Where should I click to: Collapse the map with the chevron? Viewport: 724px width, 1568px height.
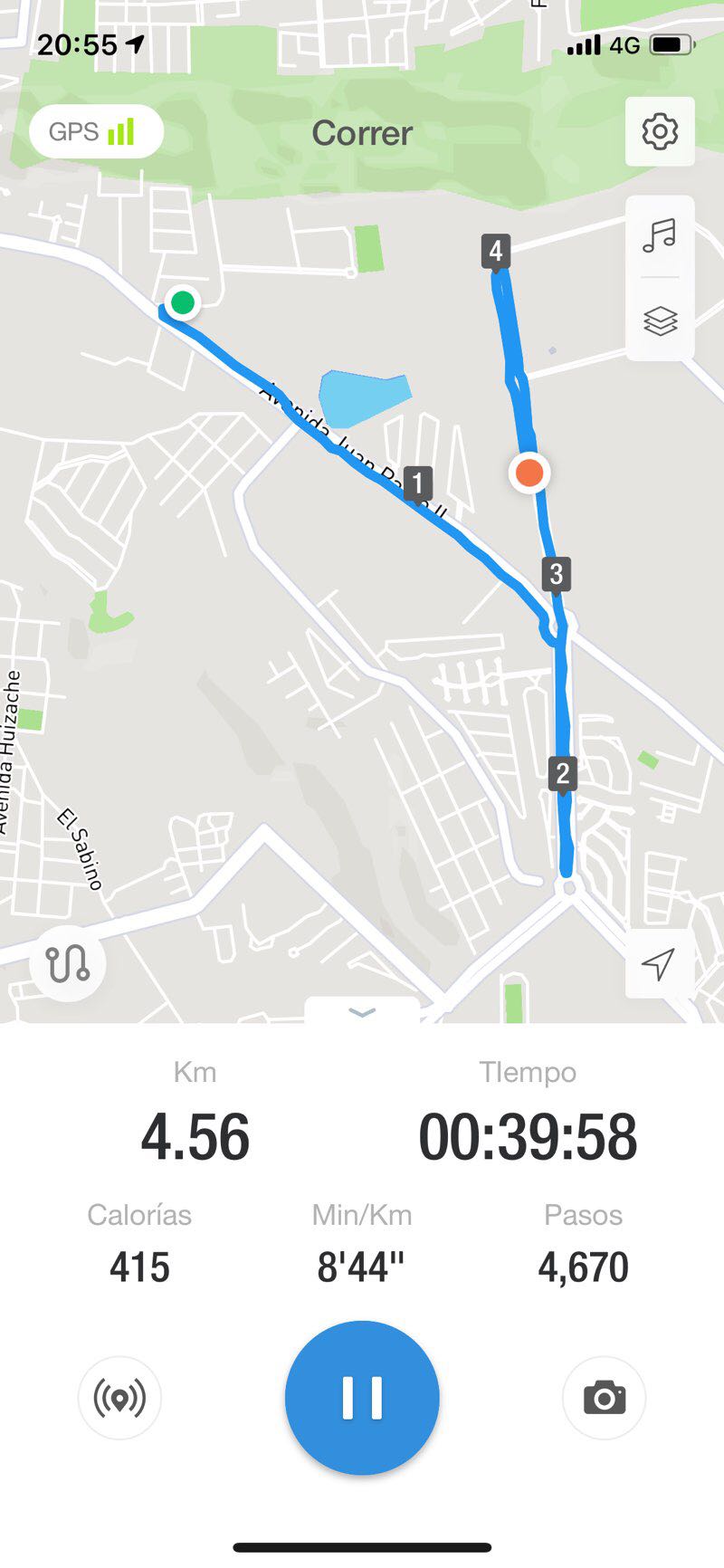tap(362, 1013)
